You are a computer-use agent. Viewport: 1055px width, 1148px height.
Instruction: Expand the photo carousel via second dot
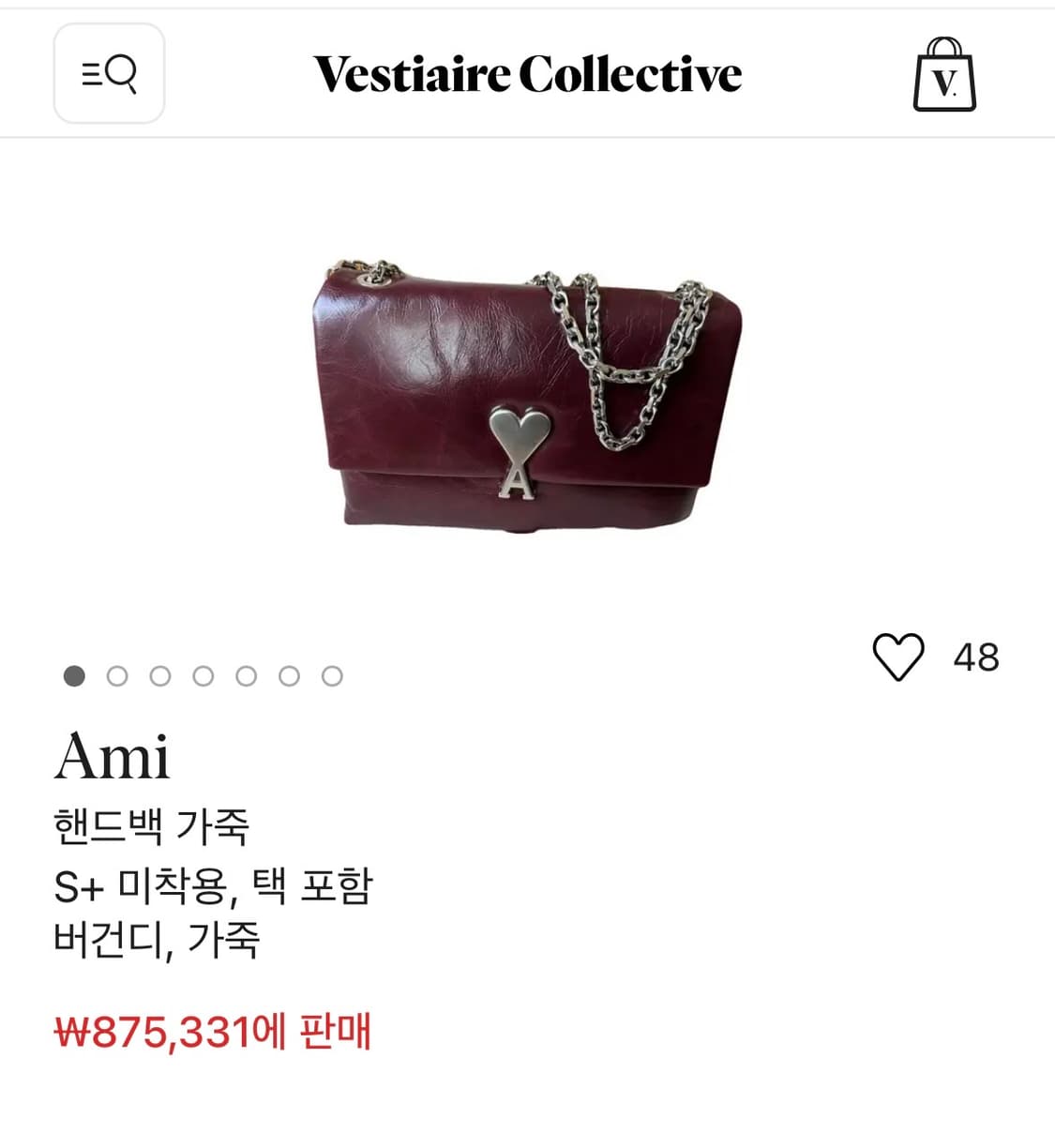click(115, 674)
